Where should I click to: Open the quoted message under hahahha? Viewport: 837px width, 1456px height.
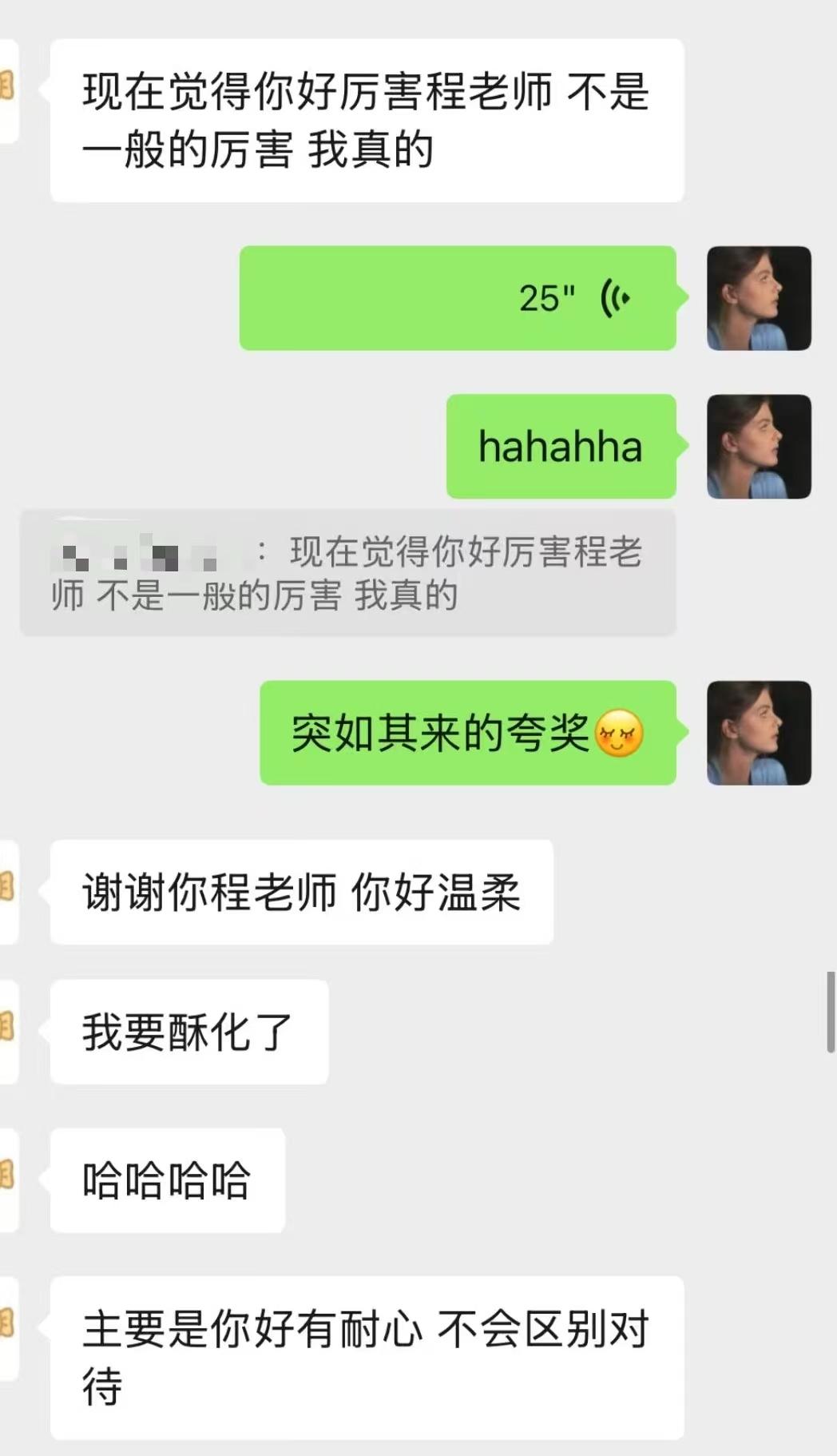(347, 573)
